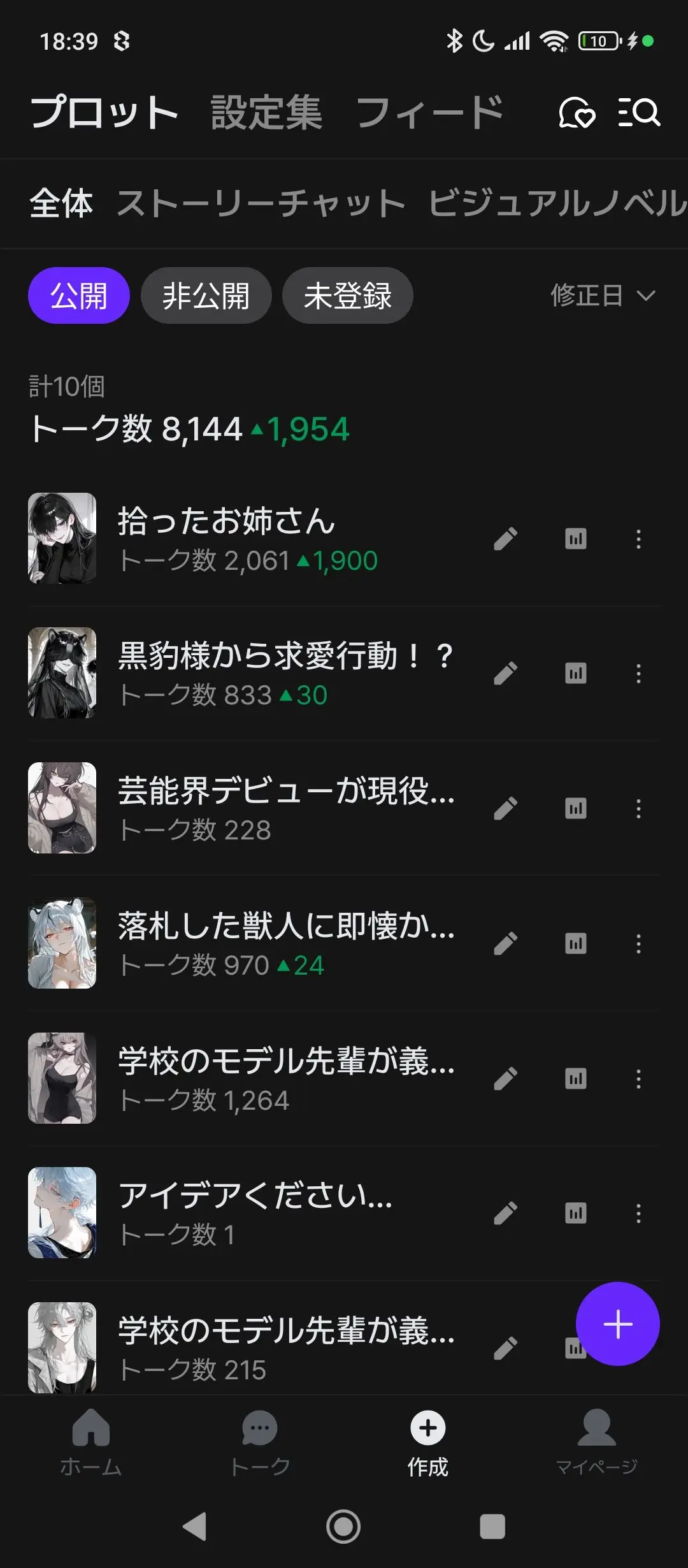Viewport: 688px width, 1568px height.
Task: Switch to the 設定集 tab
Action: pyautogui.click(x=266, y=113)
